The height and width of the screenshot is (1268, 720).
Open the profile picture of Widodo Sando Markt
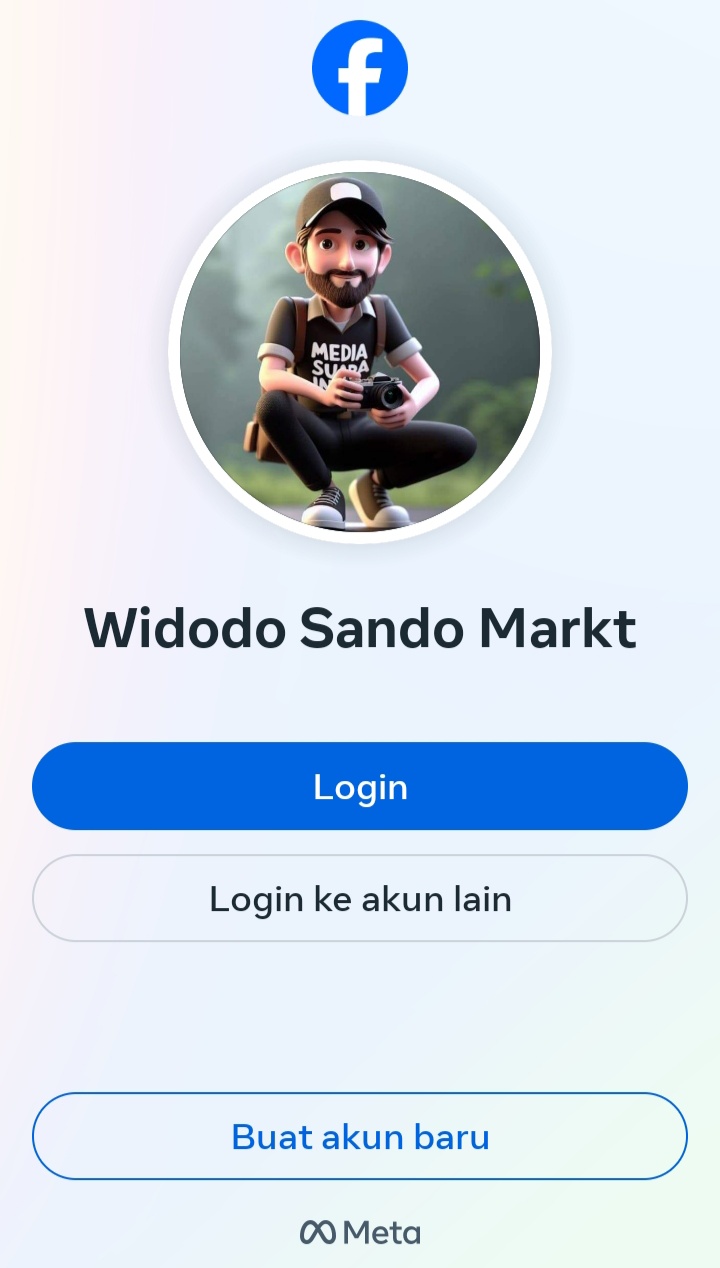click(x=360, y=348)
